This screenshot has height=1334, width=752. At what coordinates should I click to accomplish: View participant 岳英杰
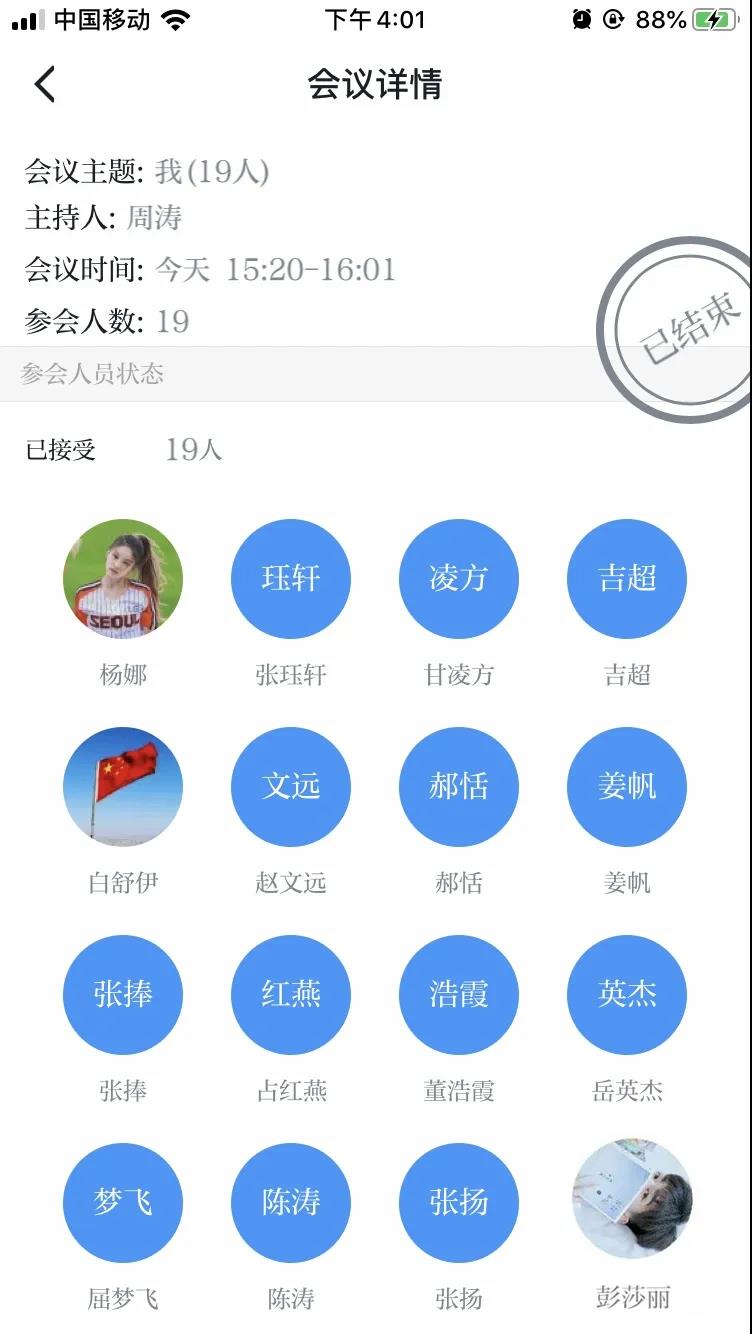coord(627,995)
